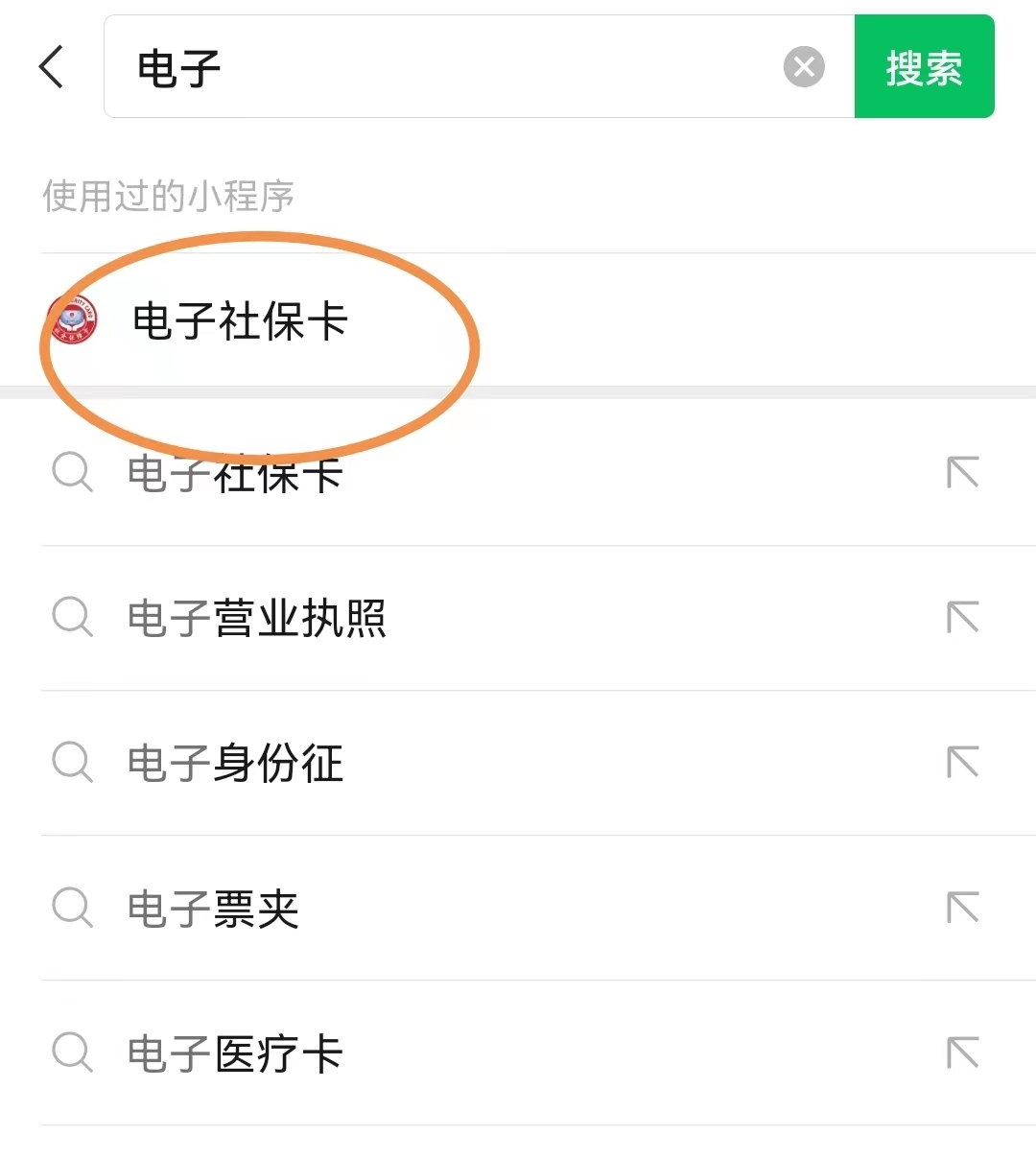Click the magnifier icon beside 电子营业执照
The width and height of the screenshot is (1036, 1159).
pyautogui.click(x=71, y=619)
